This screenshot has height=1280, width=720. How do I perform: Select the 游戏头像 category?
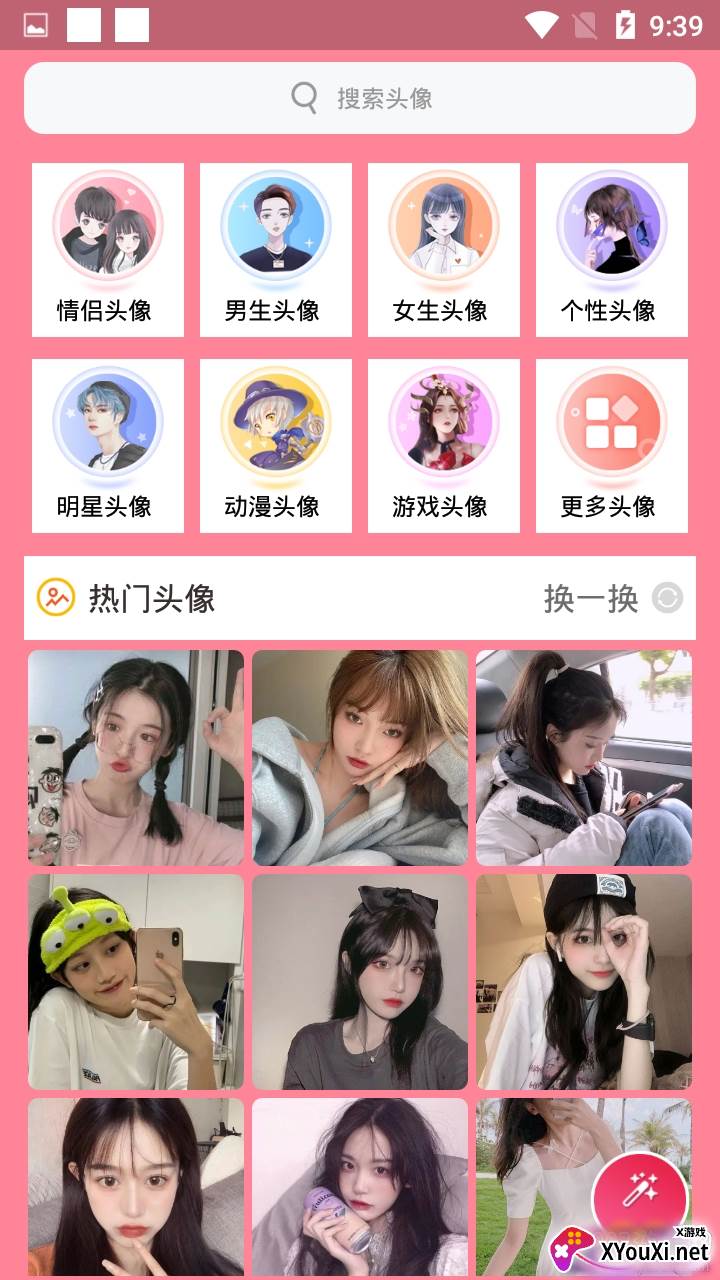(x=444, y=446)
